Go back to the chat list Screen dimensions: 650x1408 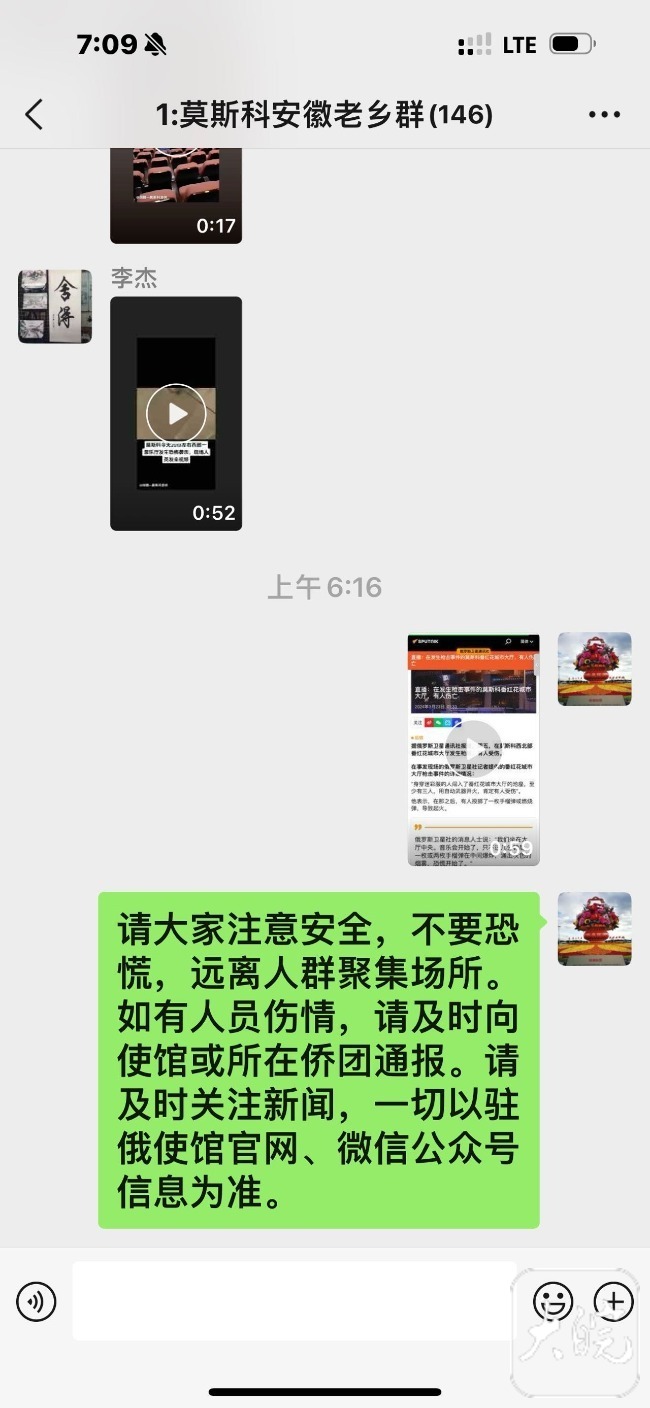point(34,114)
